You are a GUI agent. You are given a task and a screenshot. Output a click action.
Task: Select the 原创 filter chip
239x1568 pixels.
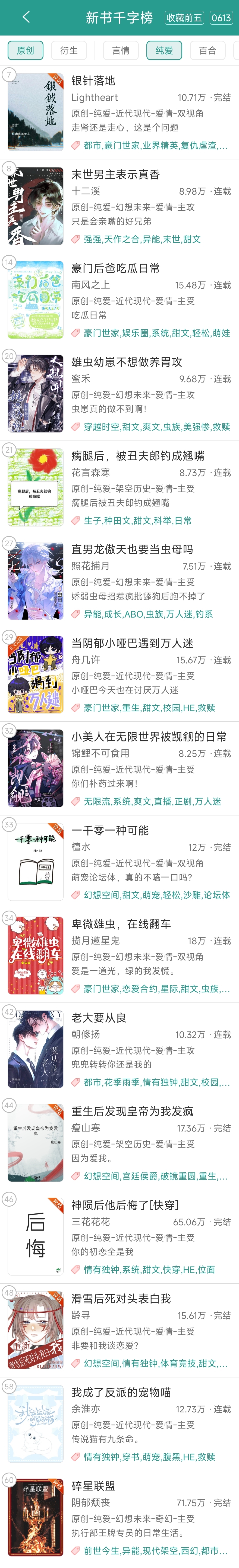click(26, 50)
